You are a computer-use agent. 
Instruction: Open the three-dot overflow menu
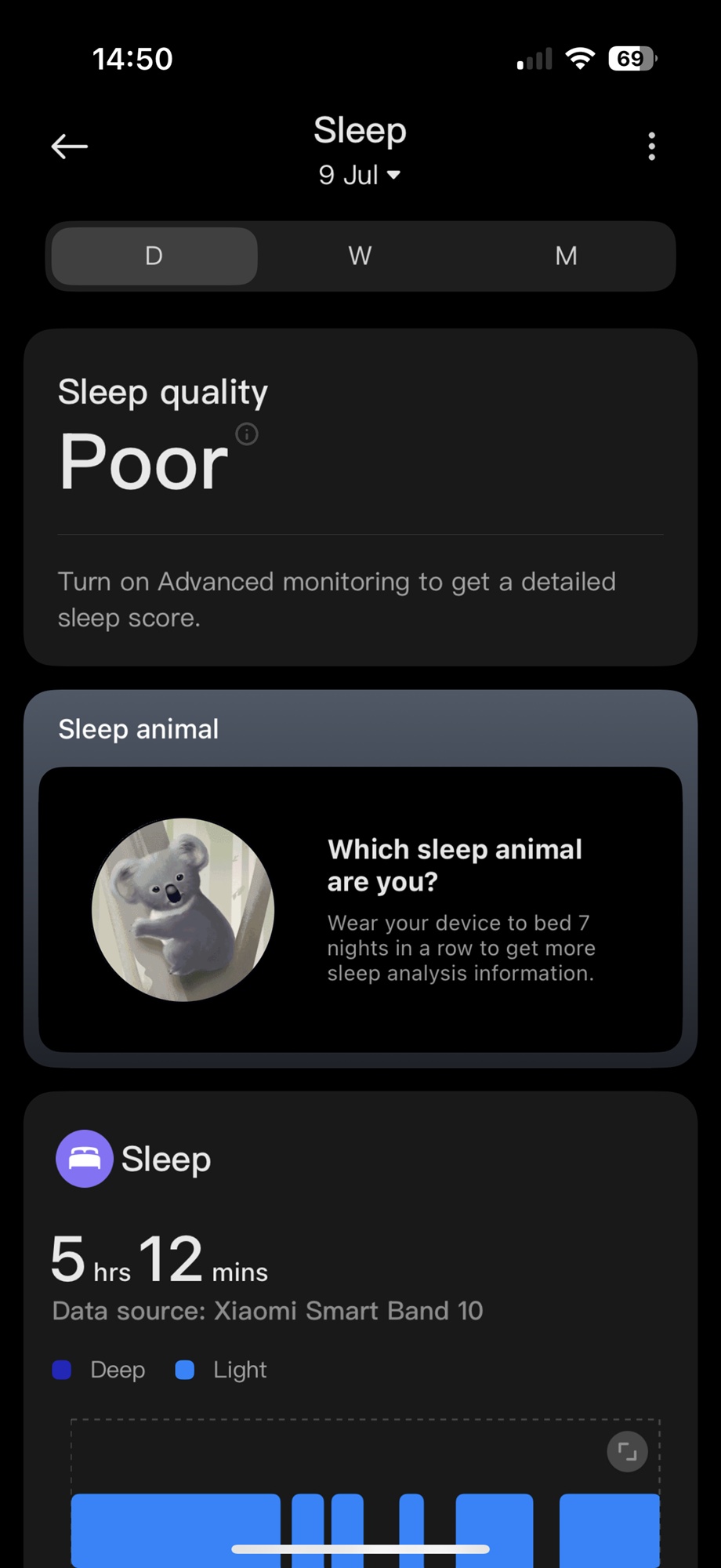point(651,147)
